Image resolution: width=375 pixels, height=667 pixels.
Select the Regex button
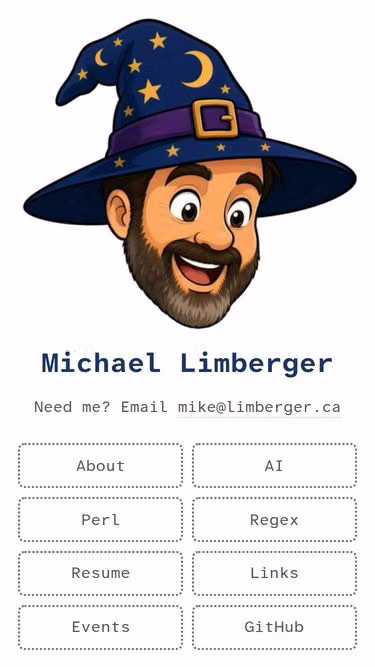click(x=274, y=519)
